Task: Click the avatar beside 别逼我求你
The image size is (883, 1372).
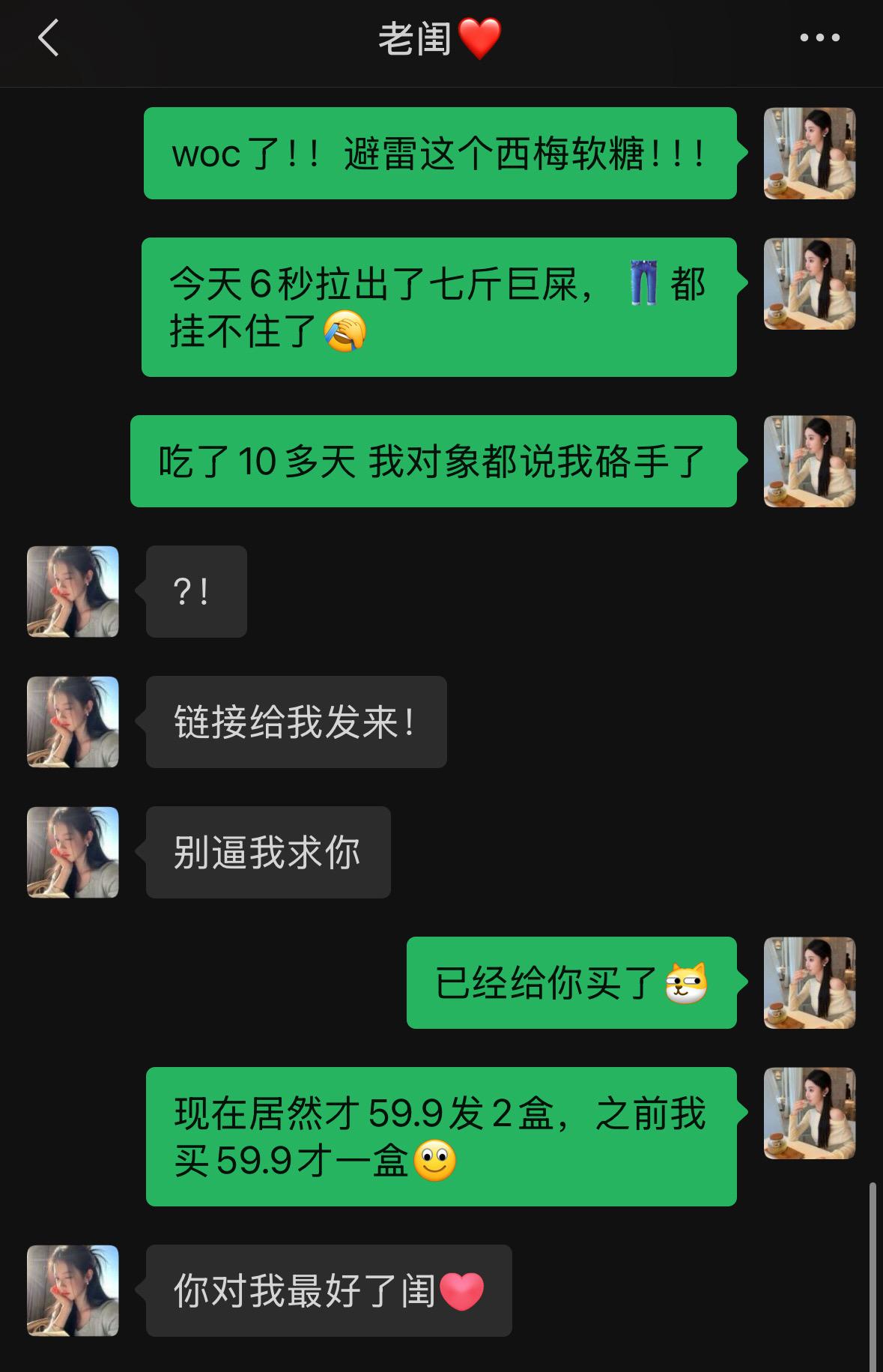Action: (71, 853)
